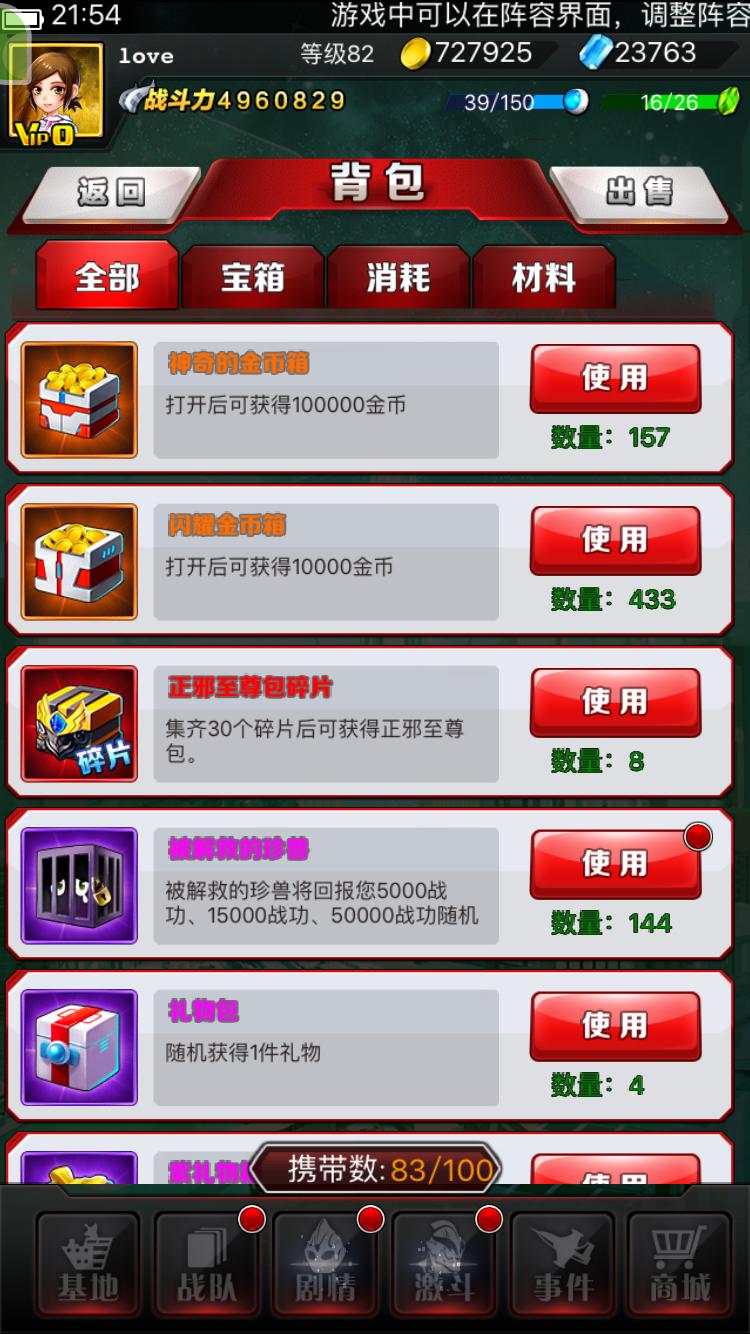Screen dimensions: 750x1334
Task: Visit the 商城 shop
Action: (680, 1272)
